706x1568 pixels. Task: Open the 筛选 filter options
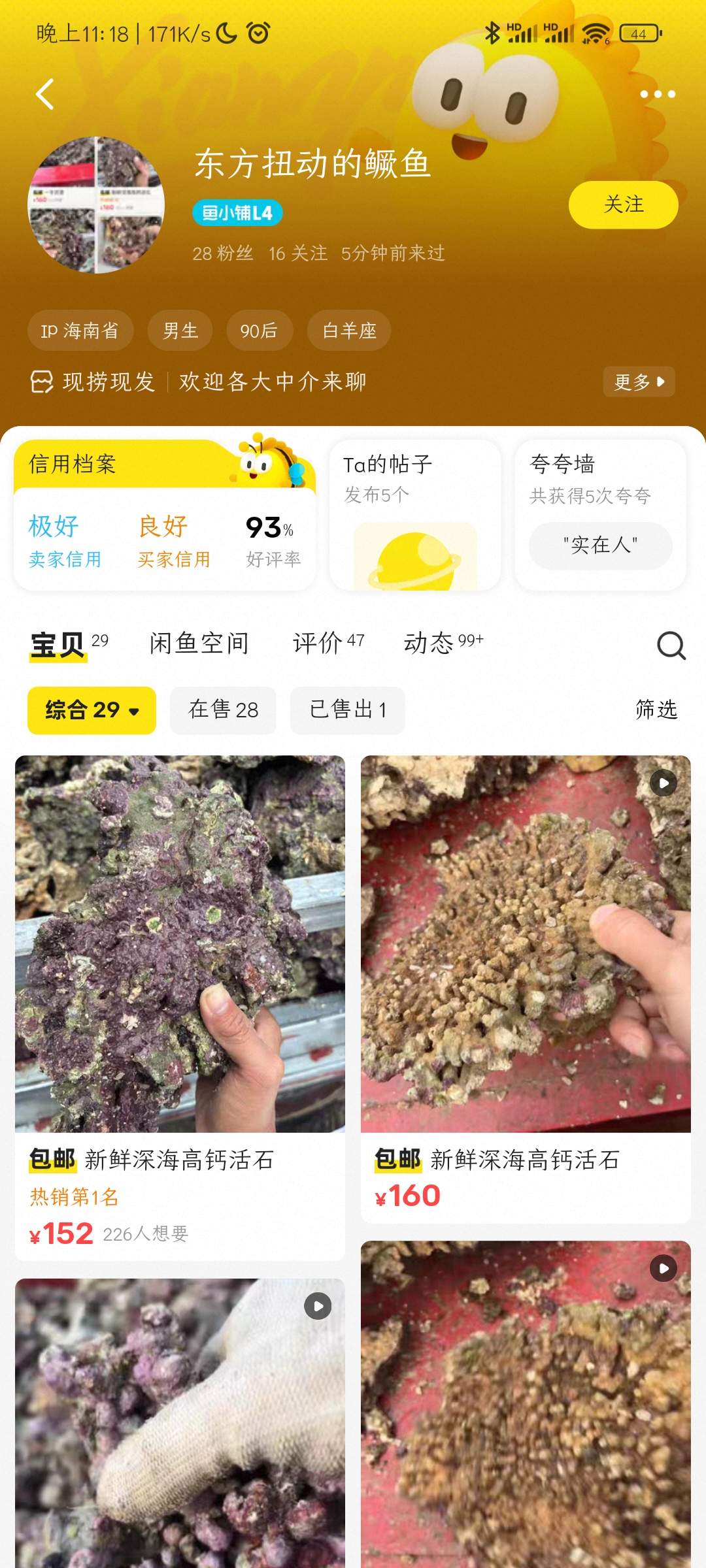(656, 710)
